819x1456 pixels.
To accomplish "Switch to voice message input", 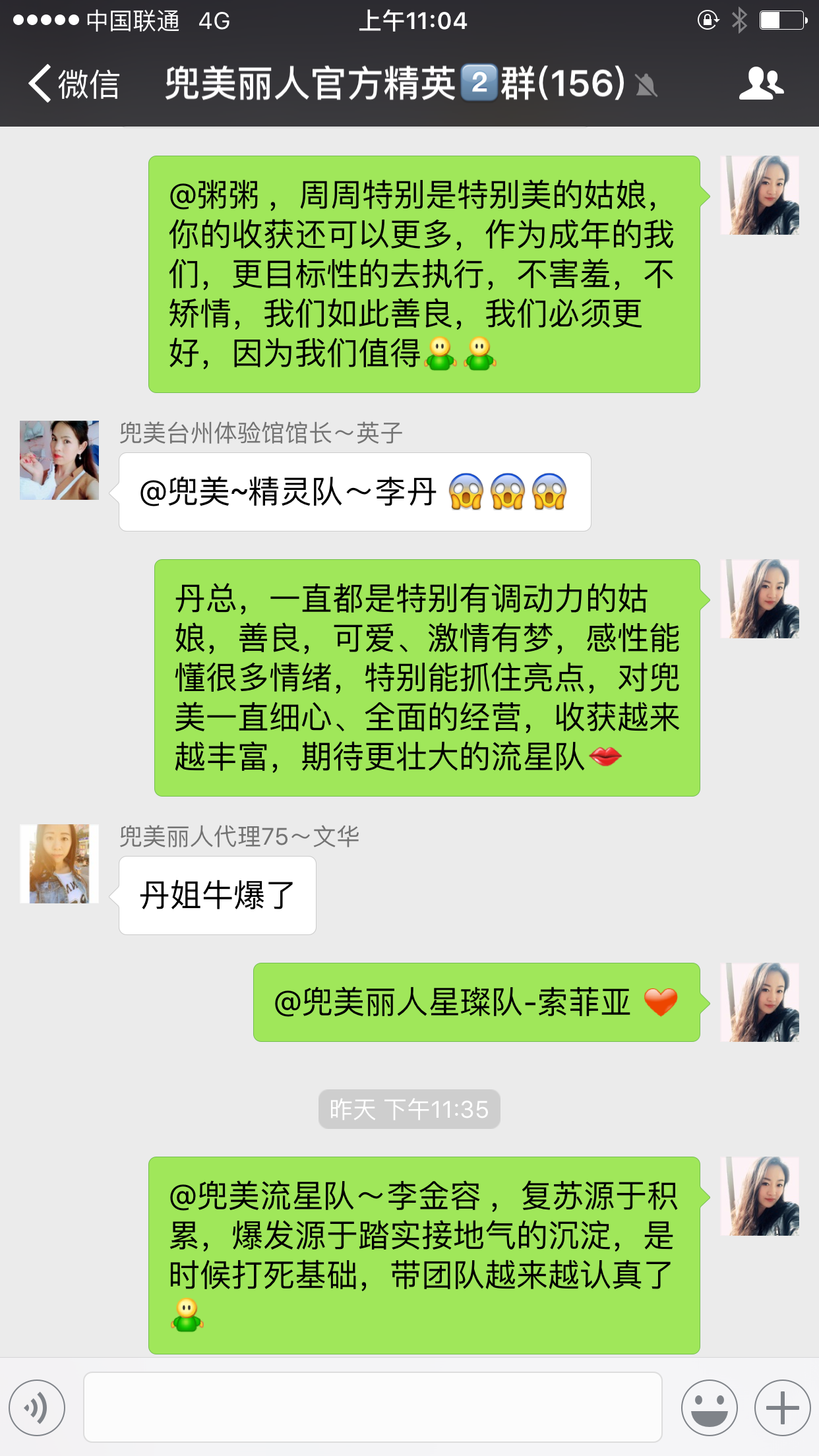I will click(x=37, y=1408).
